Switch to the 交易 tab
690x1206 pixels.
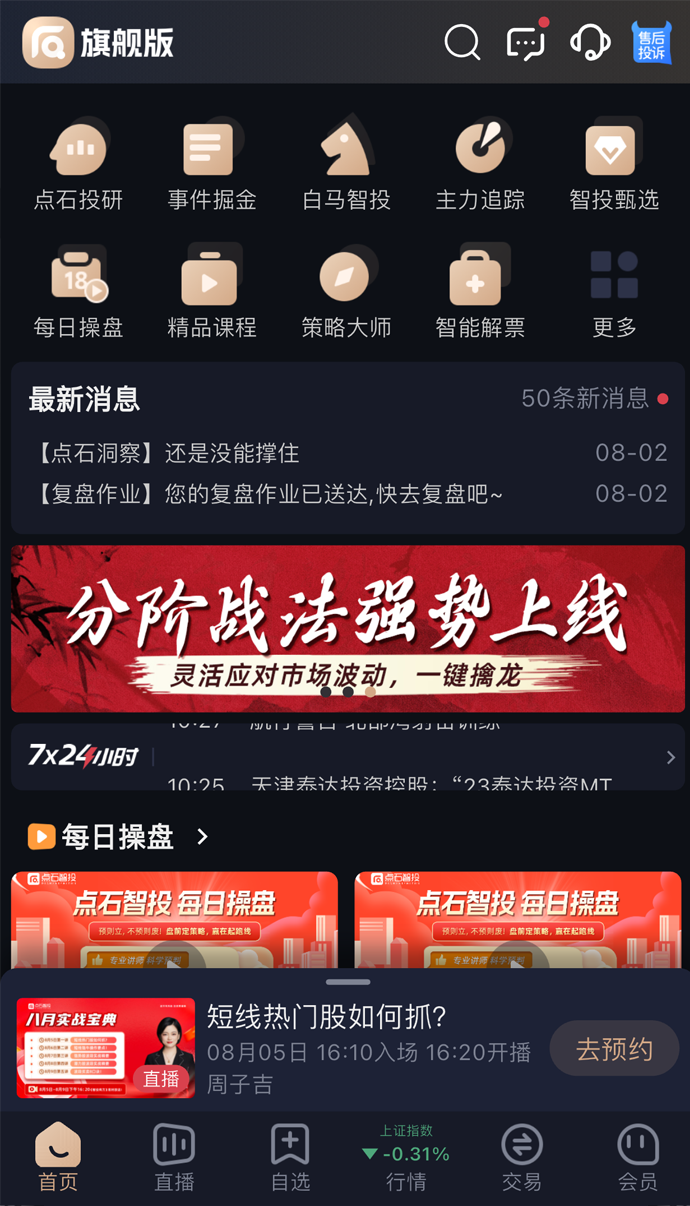522,1156
